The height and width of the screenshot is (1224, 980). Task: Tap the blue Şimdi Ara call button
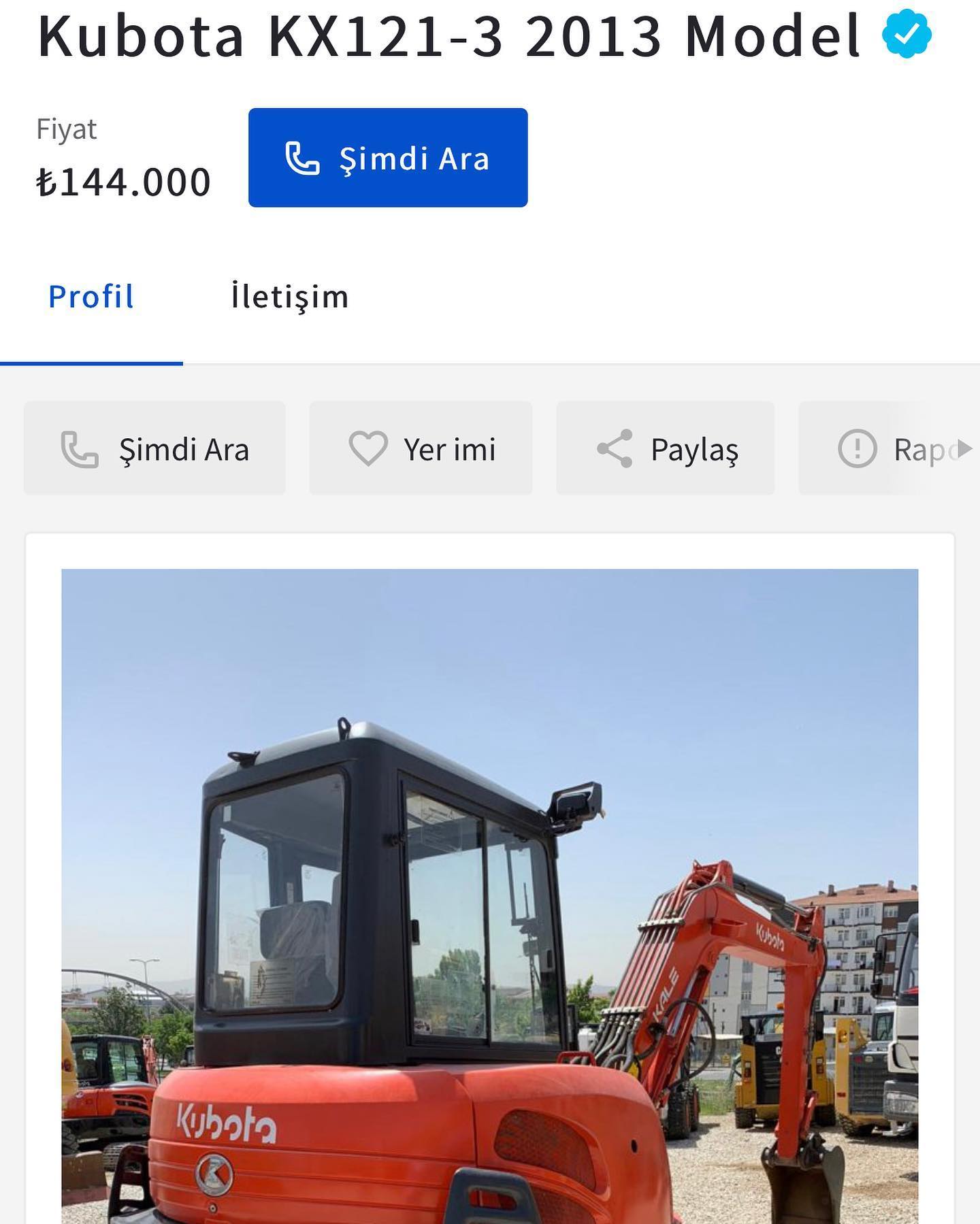388,157
